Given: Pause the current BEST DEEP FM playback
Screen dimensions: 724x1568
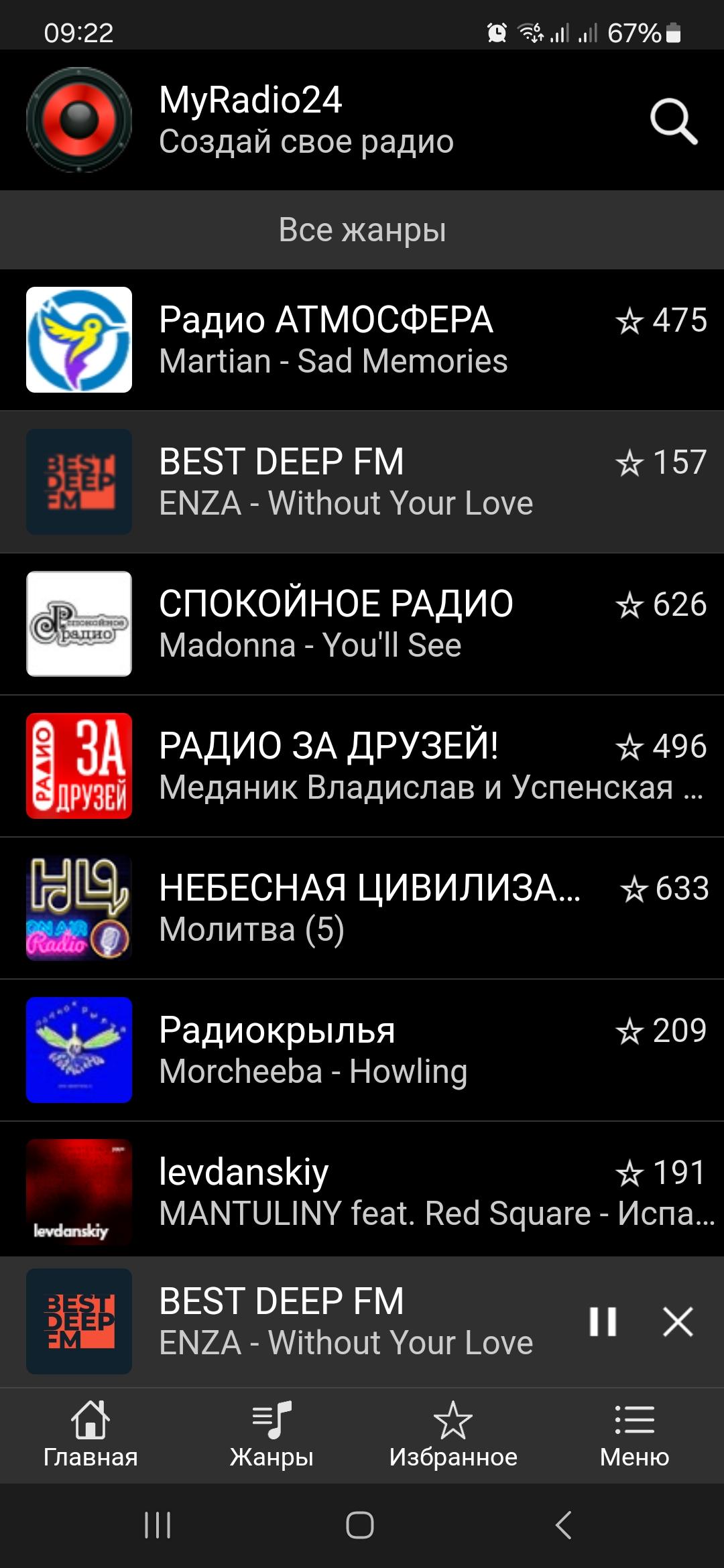Looking at the screenshot, I should pyautogui.click(x=602, y=1321).
